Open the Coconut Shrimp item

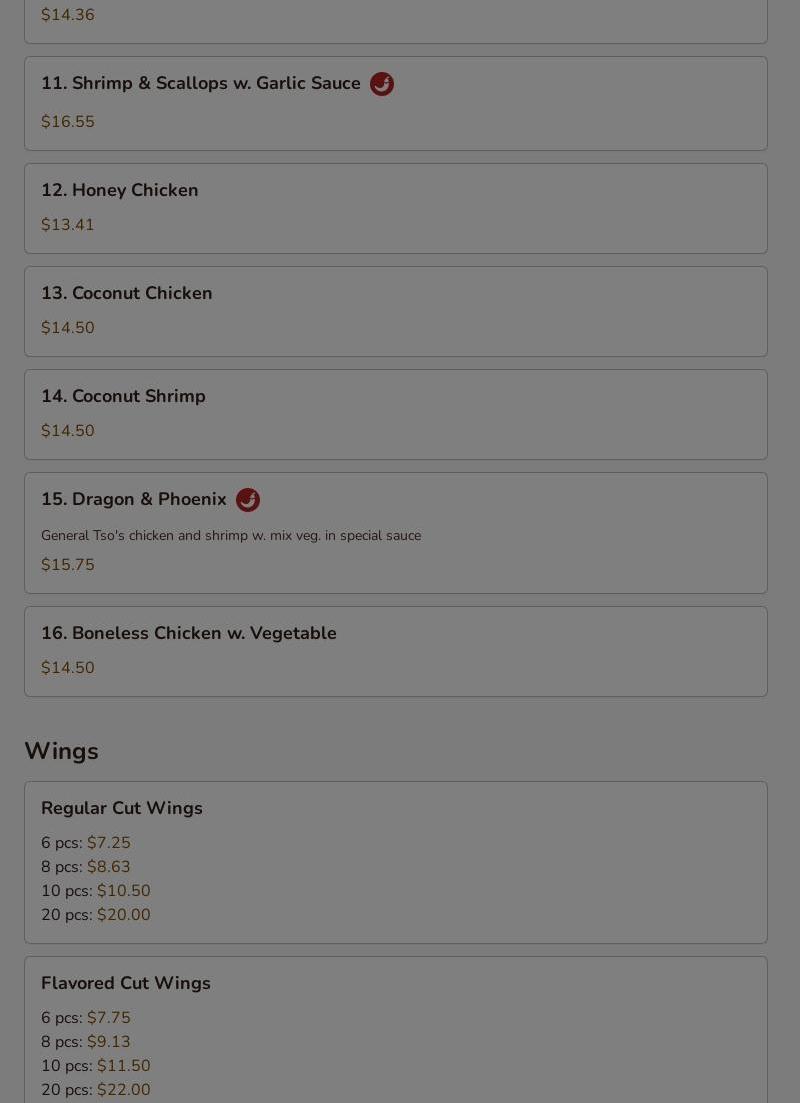pyautogui.click(x=395, y=414)
